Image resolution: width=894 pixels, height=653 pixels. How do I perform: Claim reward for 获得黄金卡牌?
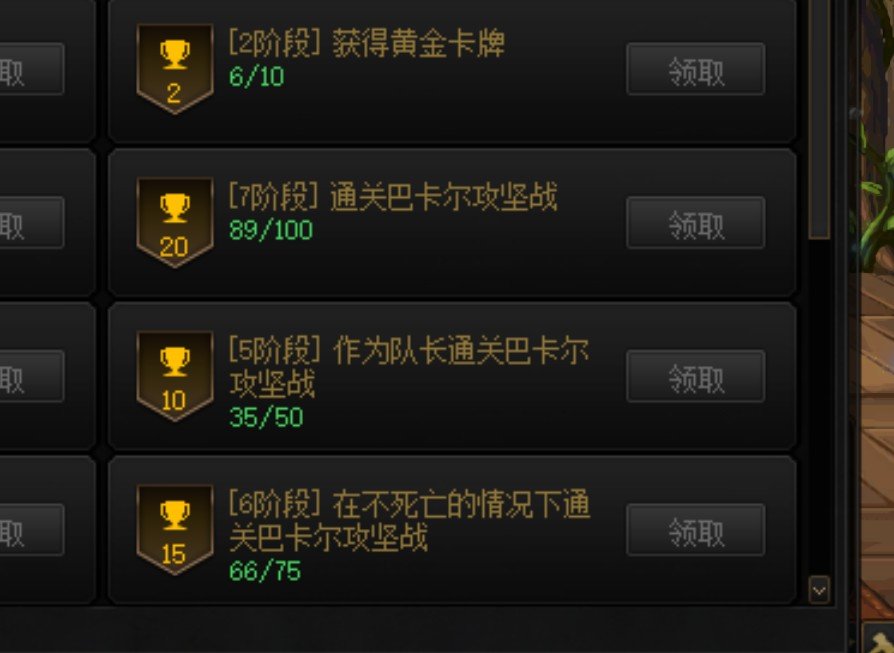click(695, 69)
